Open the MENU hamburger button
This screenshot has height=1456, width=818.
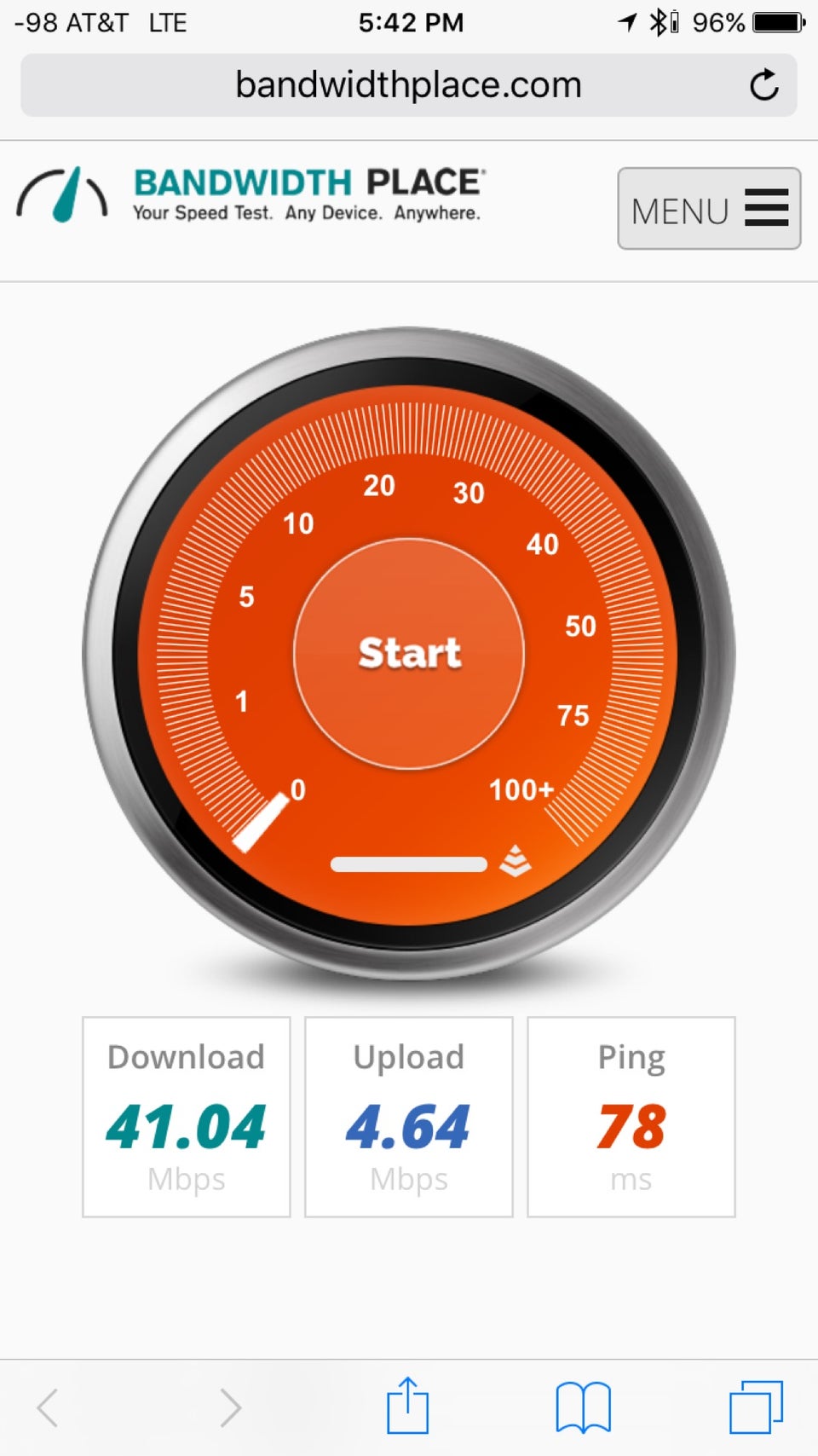click(x=708, y=209)
